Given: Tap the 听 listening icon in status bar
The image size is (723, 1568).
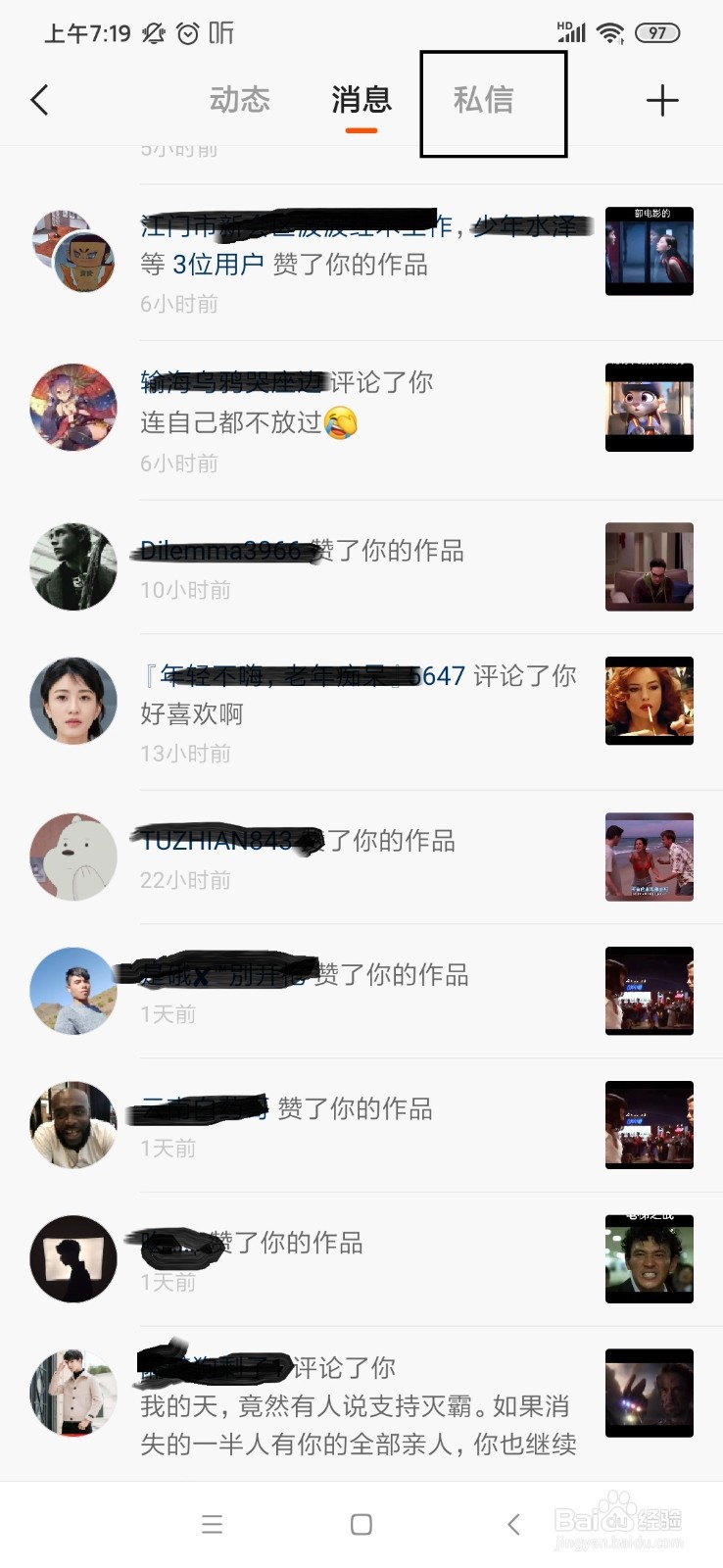Looking at the screenshot, I should click(x=223, y=32).
